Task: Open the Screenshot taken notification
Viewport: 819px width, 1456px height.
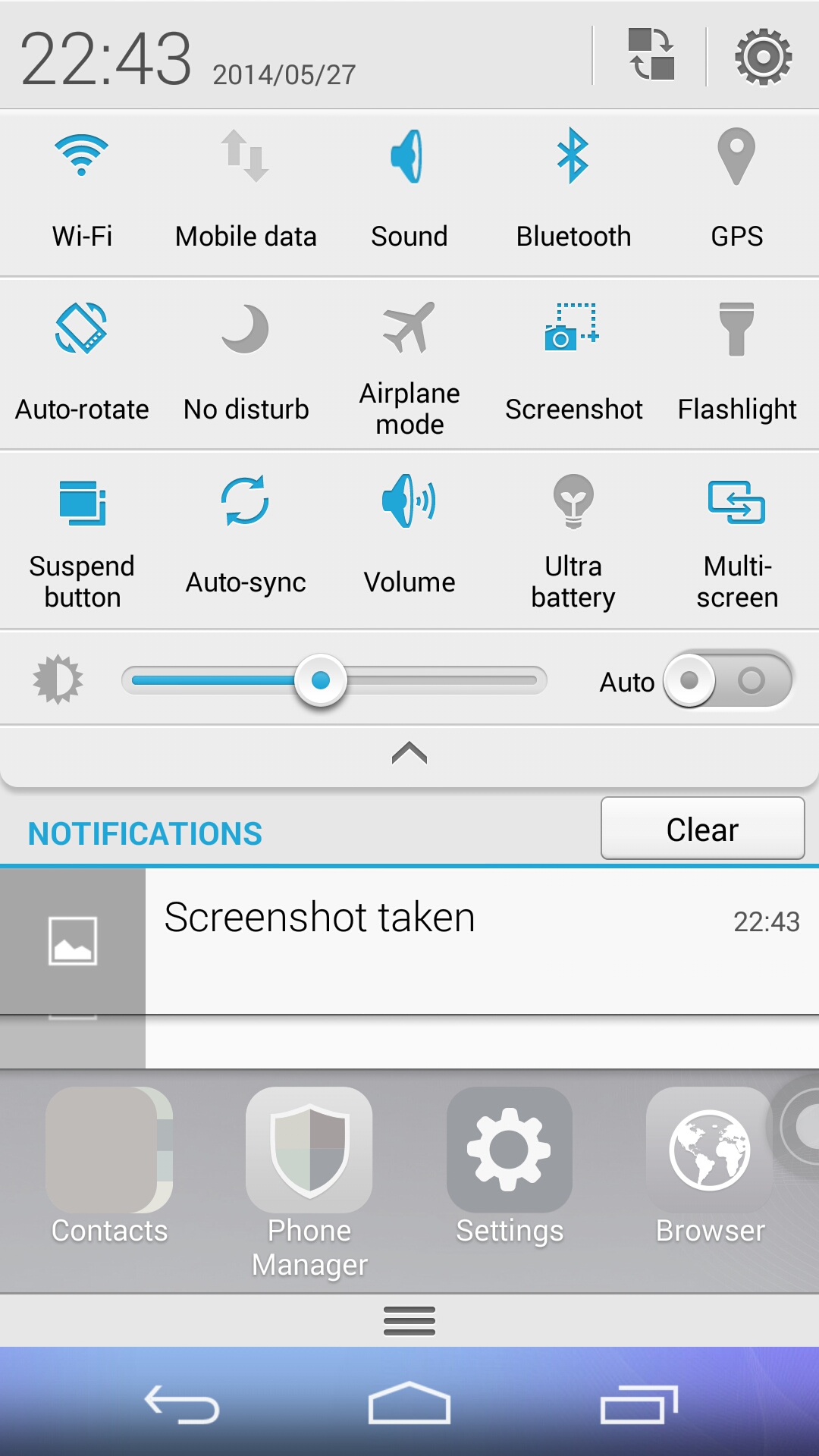Action: pyautogui.click(x=409, y=941)
